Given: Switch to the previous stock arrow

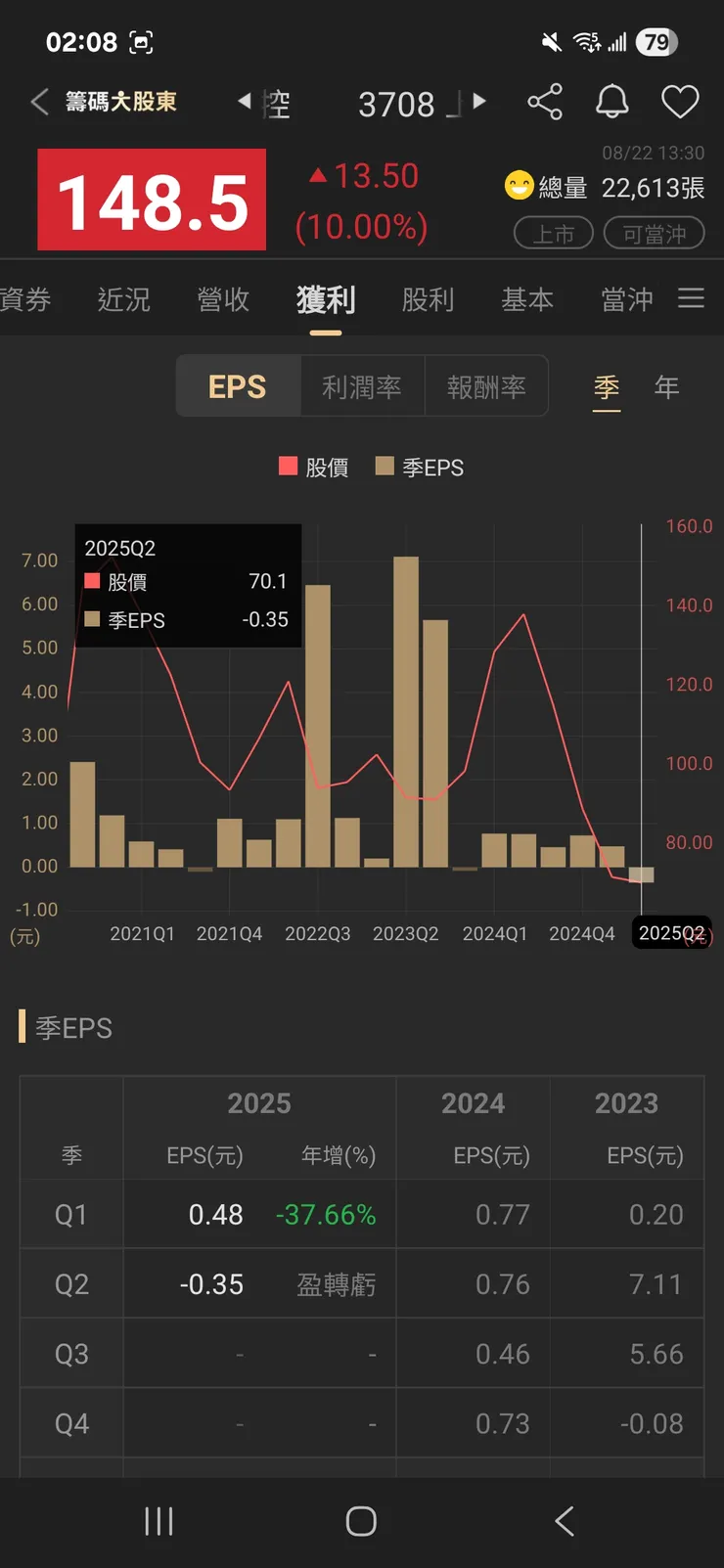Looking at the screenshot, I should pyautogui.click(x=245, y=101).
